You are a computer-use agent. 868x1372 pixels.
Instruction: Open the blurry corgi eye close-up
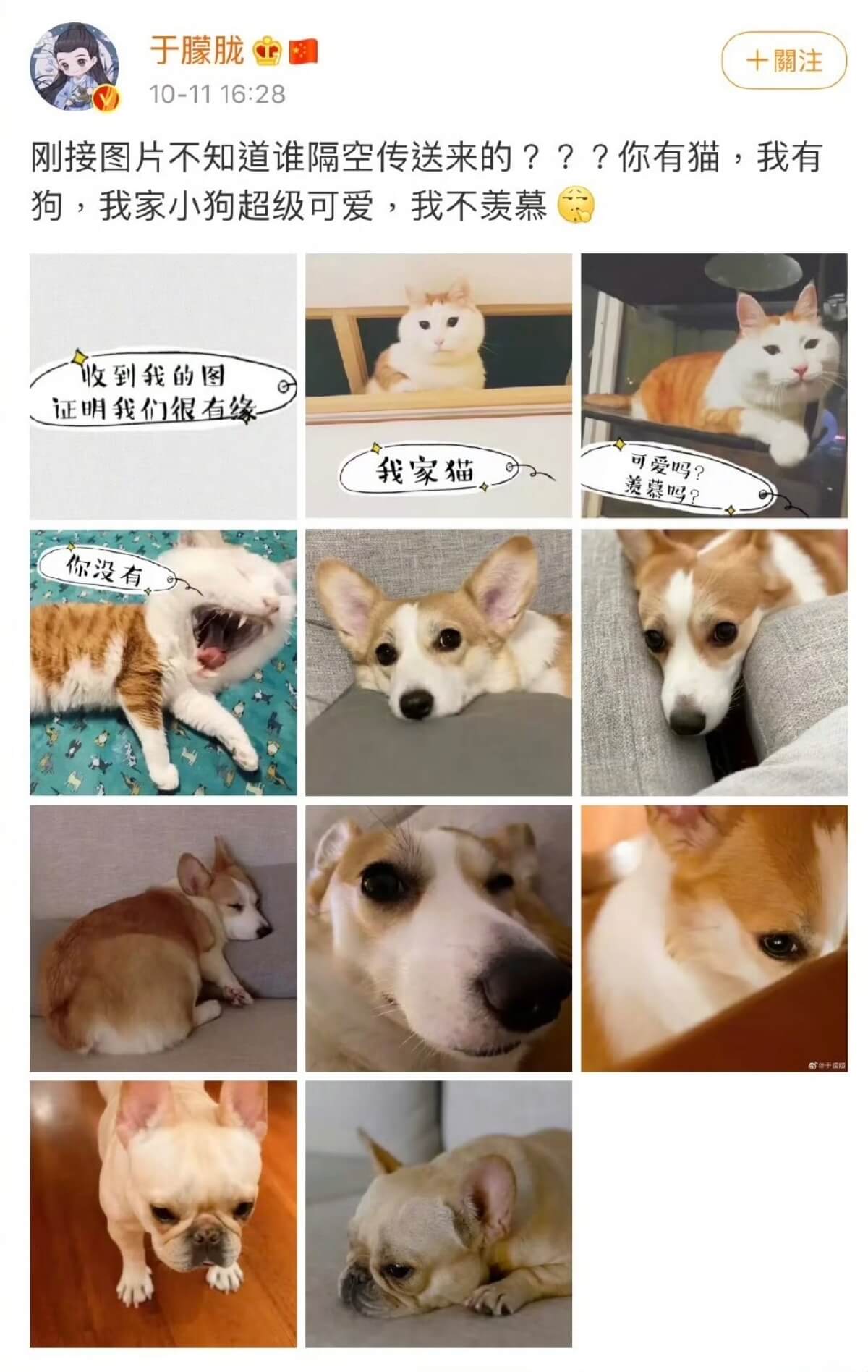[714, 938]
